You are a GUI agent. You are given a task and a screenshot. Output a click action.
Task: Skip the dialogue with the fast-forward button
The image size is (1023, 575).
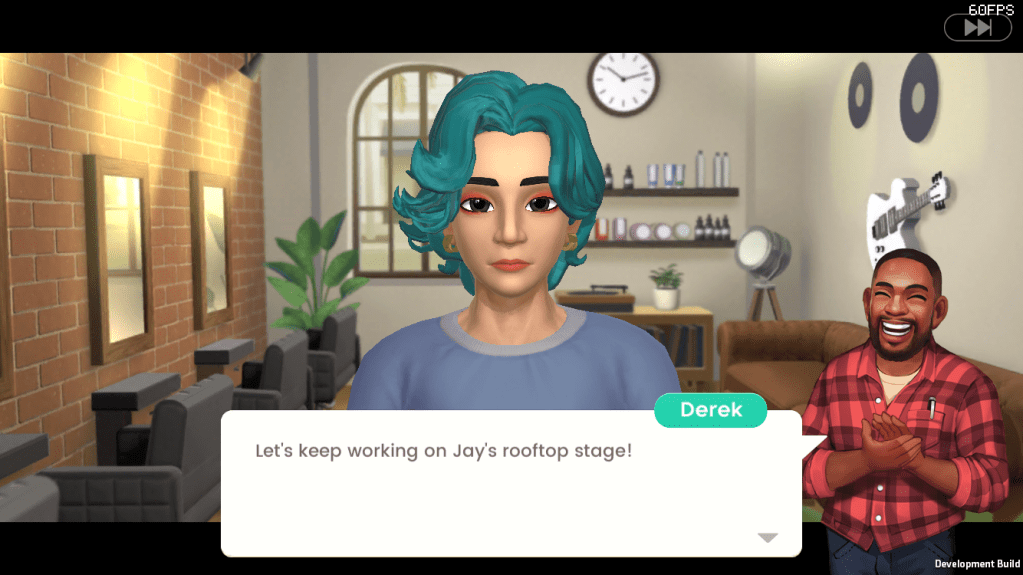click(977, 28)
